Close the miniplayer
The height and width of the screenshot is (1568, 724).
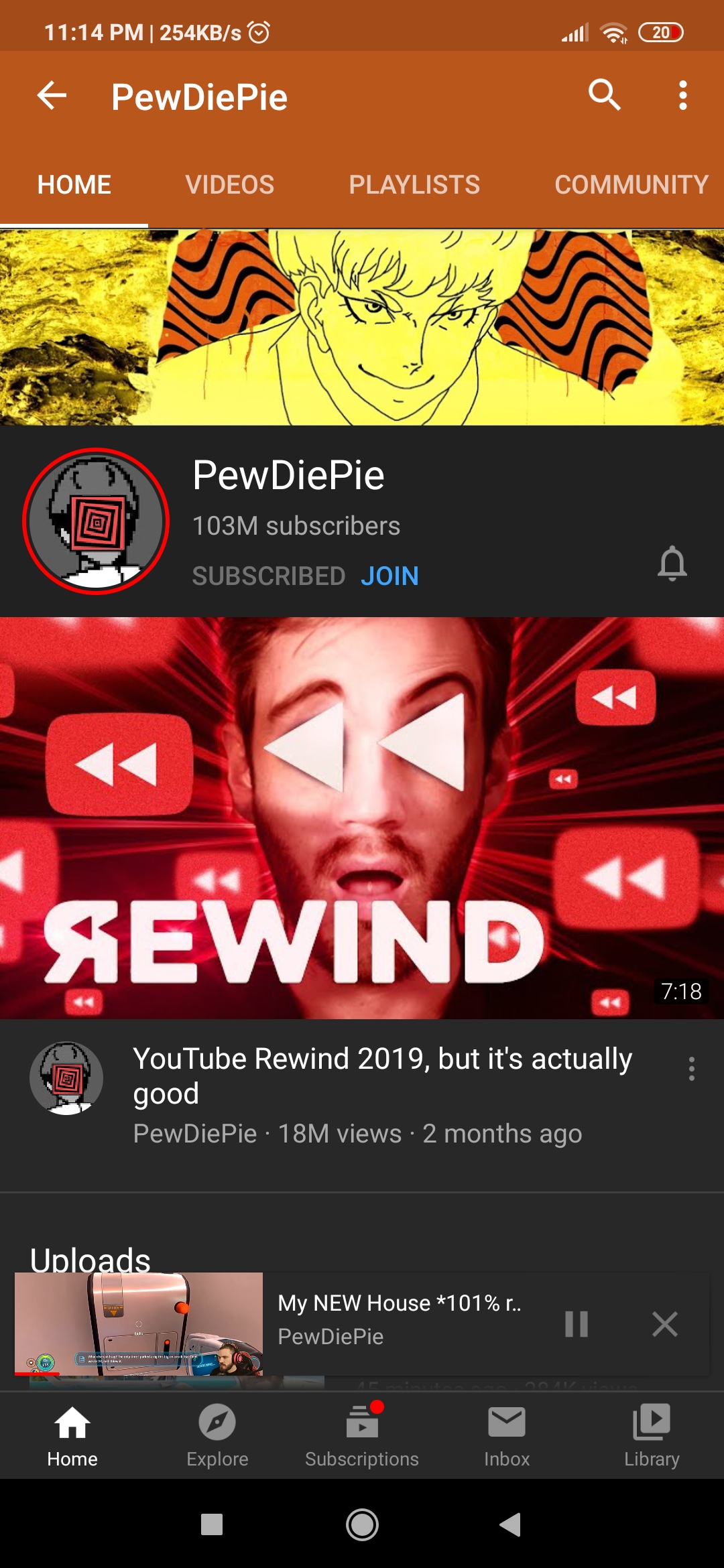click(x=664, y=1324)
